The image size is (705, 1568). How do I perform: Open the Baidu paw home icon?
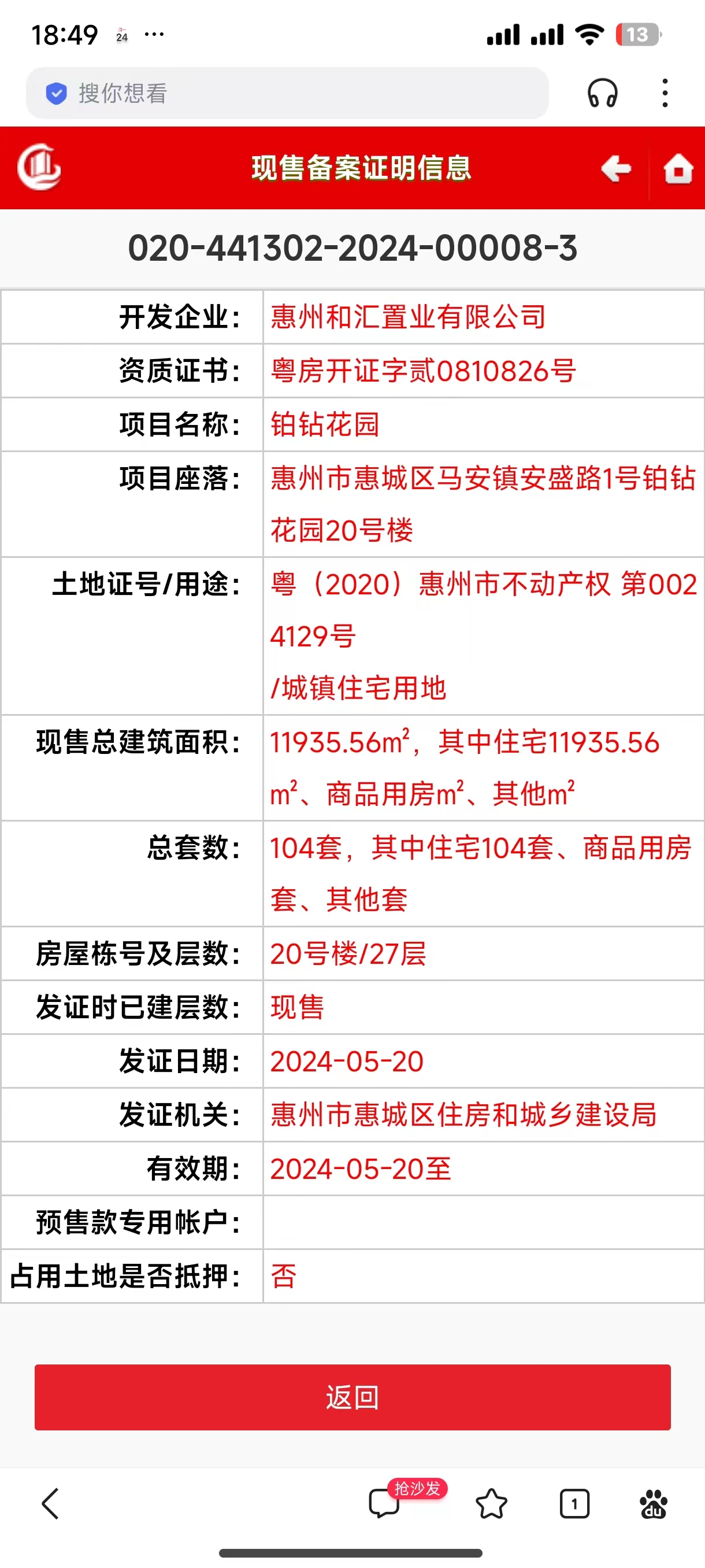pyautogui.click(x=654, y=1503)
